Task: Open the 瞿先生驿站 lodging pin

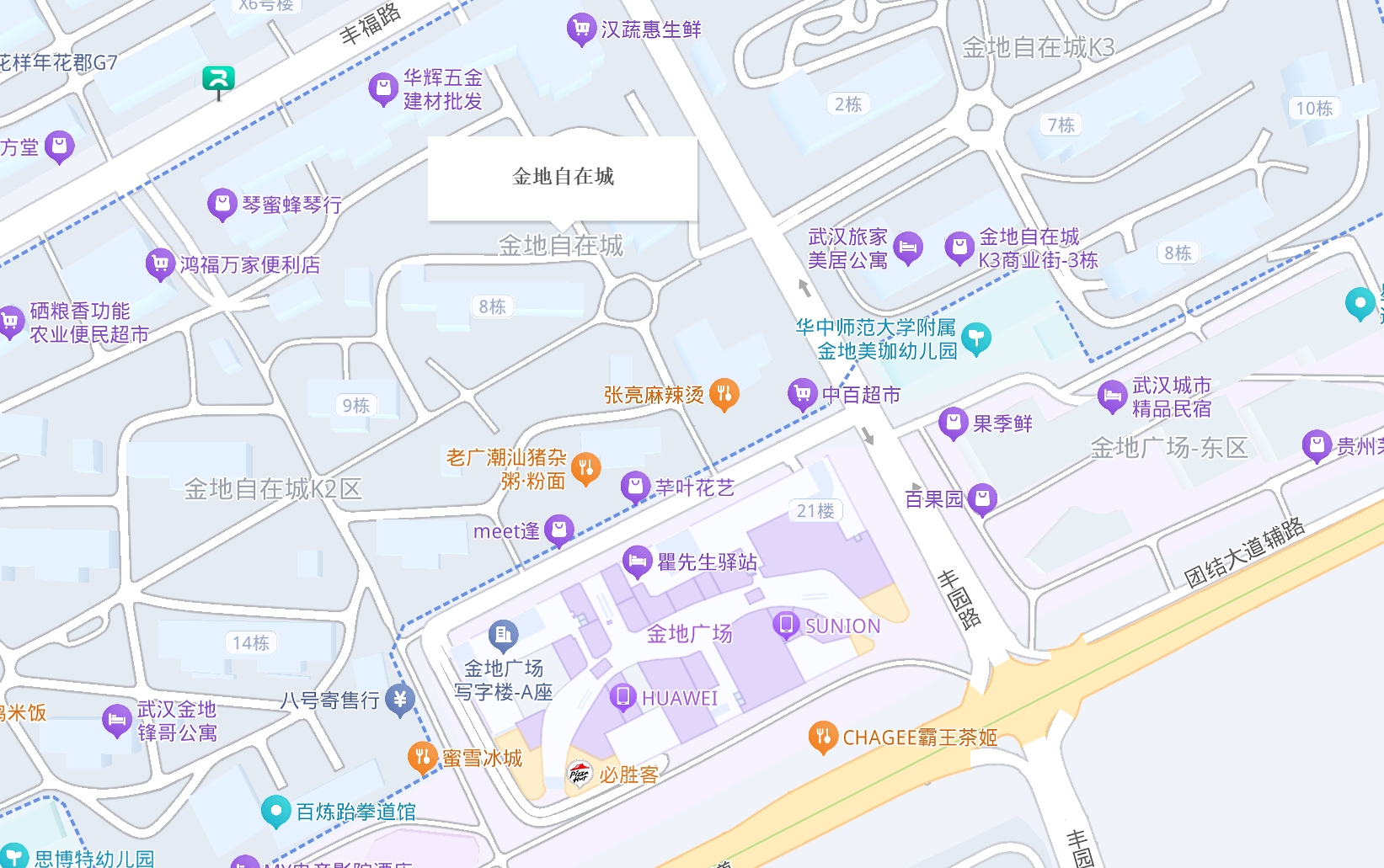Action: pos(637,561)
